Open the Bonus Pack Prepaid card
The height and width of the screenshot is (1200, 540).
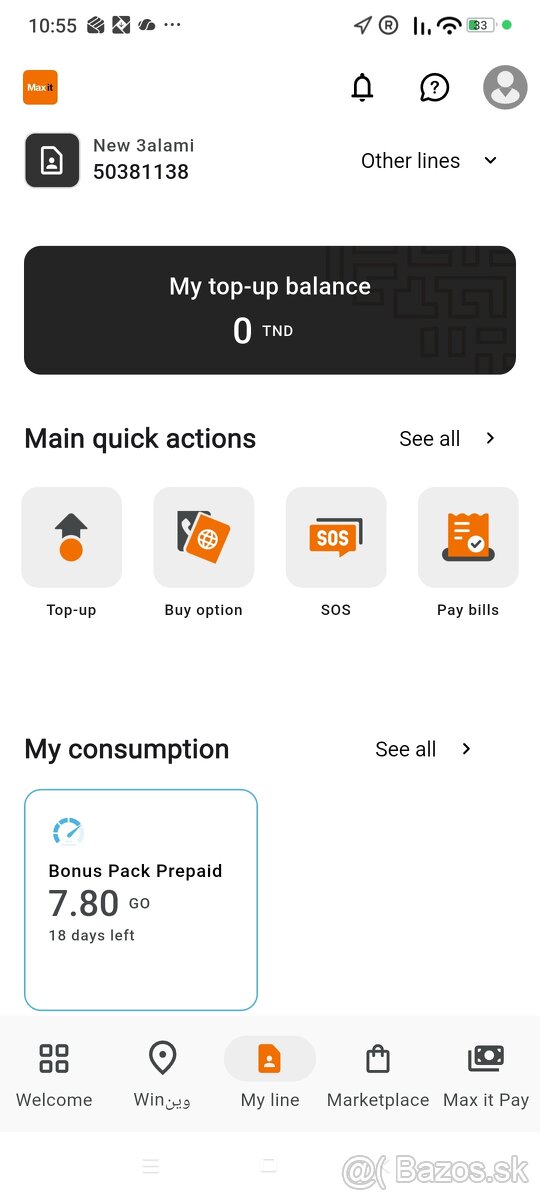click(141, 900)
